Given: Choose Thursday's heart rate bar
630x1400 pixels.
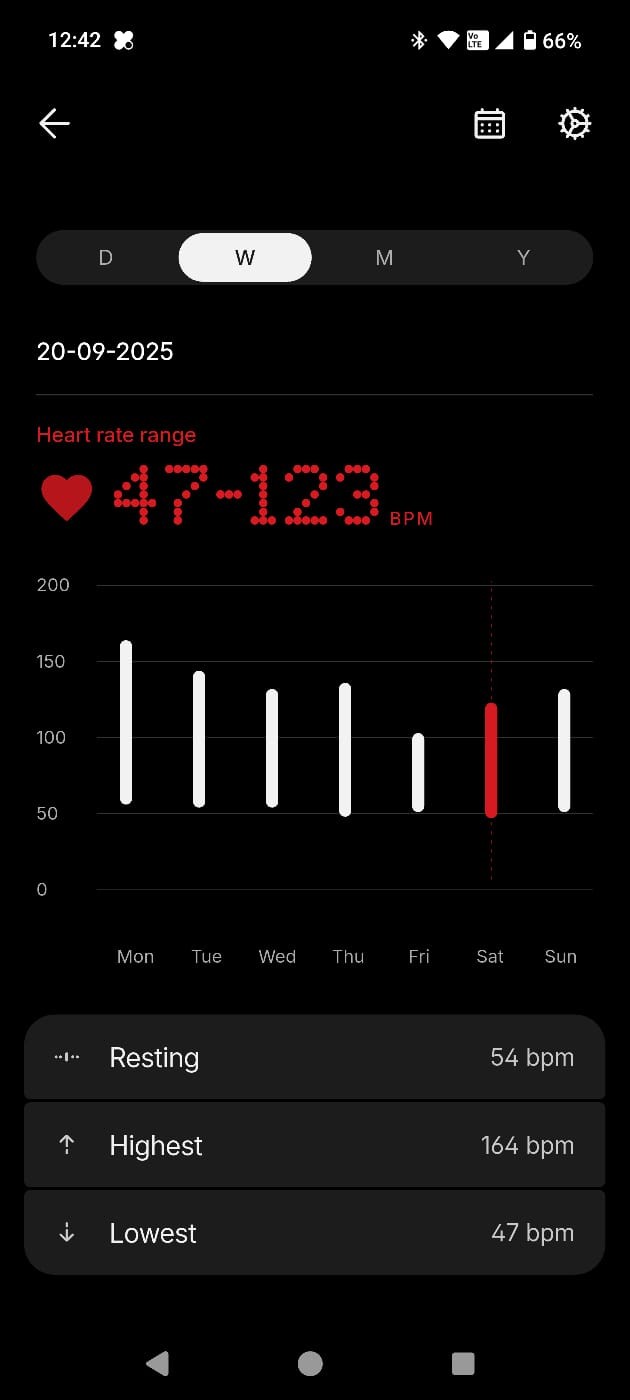Looking at the screenshot, I should coord(345,750).
